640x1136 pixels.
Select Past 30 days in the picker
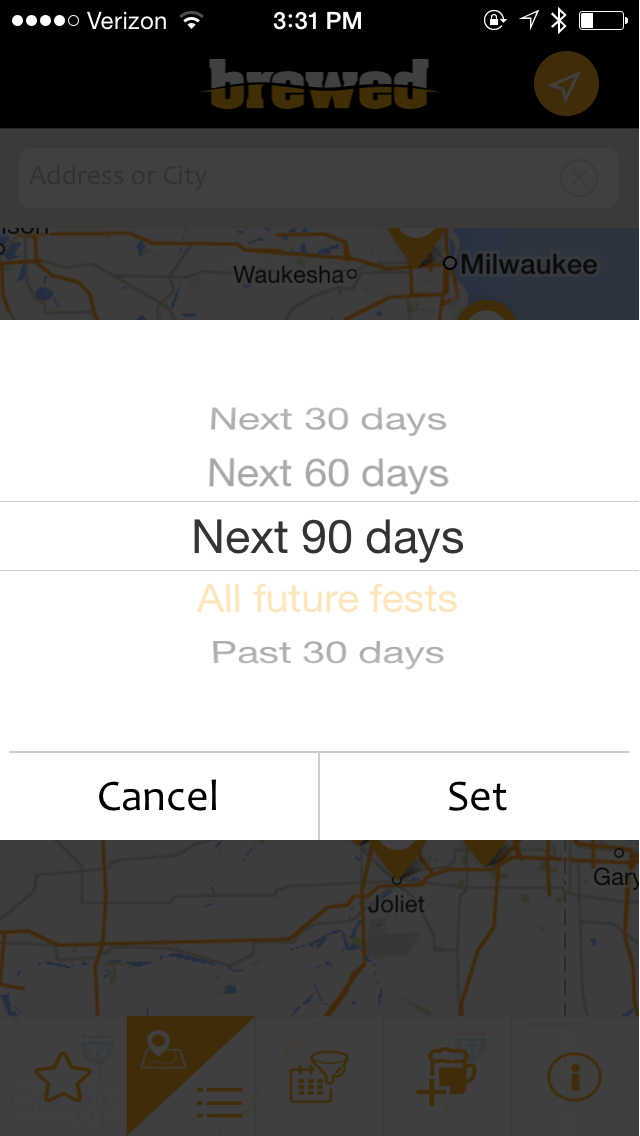click(328, 653)
